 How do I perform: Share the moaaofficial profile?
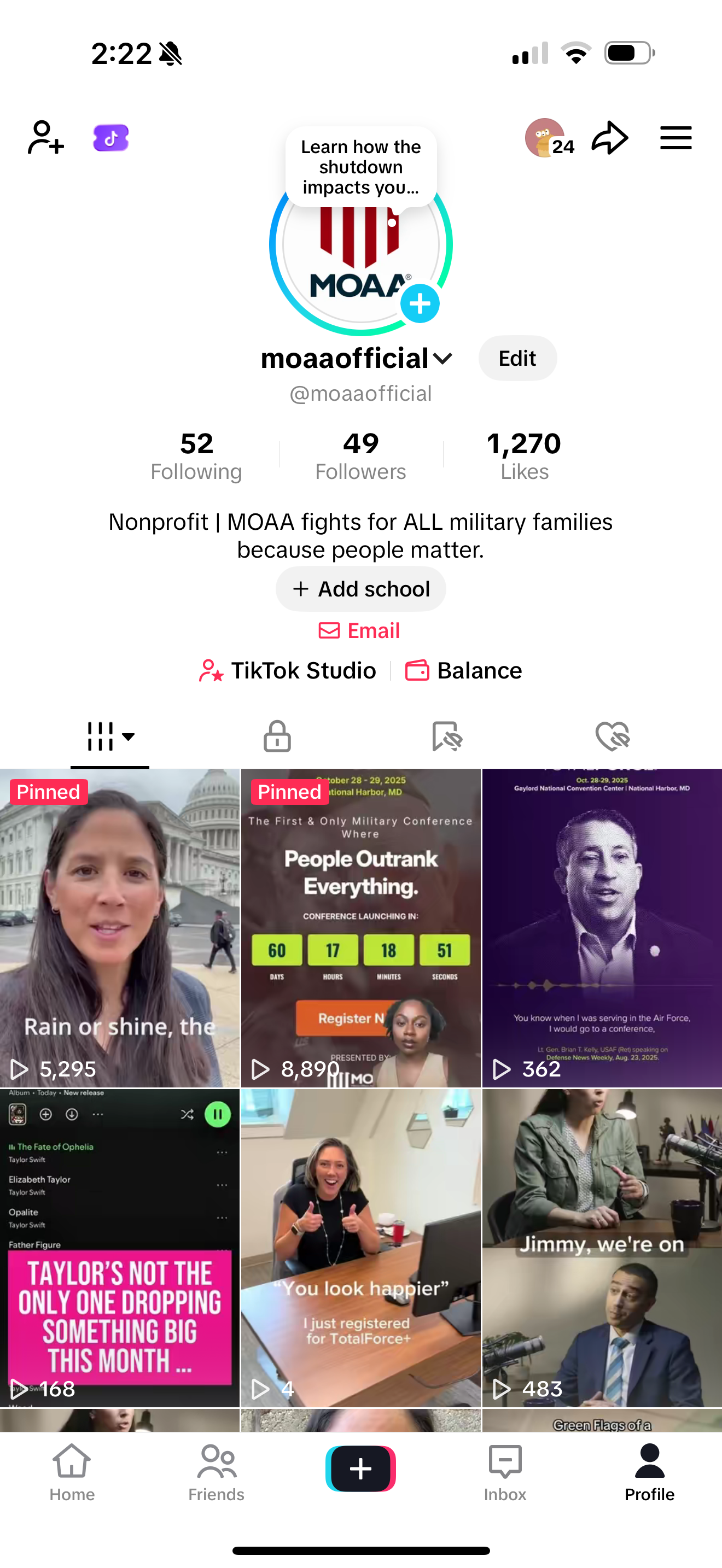(x=609, y=138)
